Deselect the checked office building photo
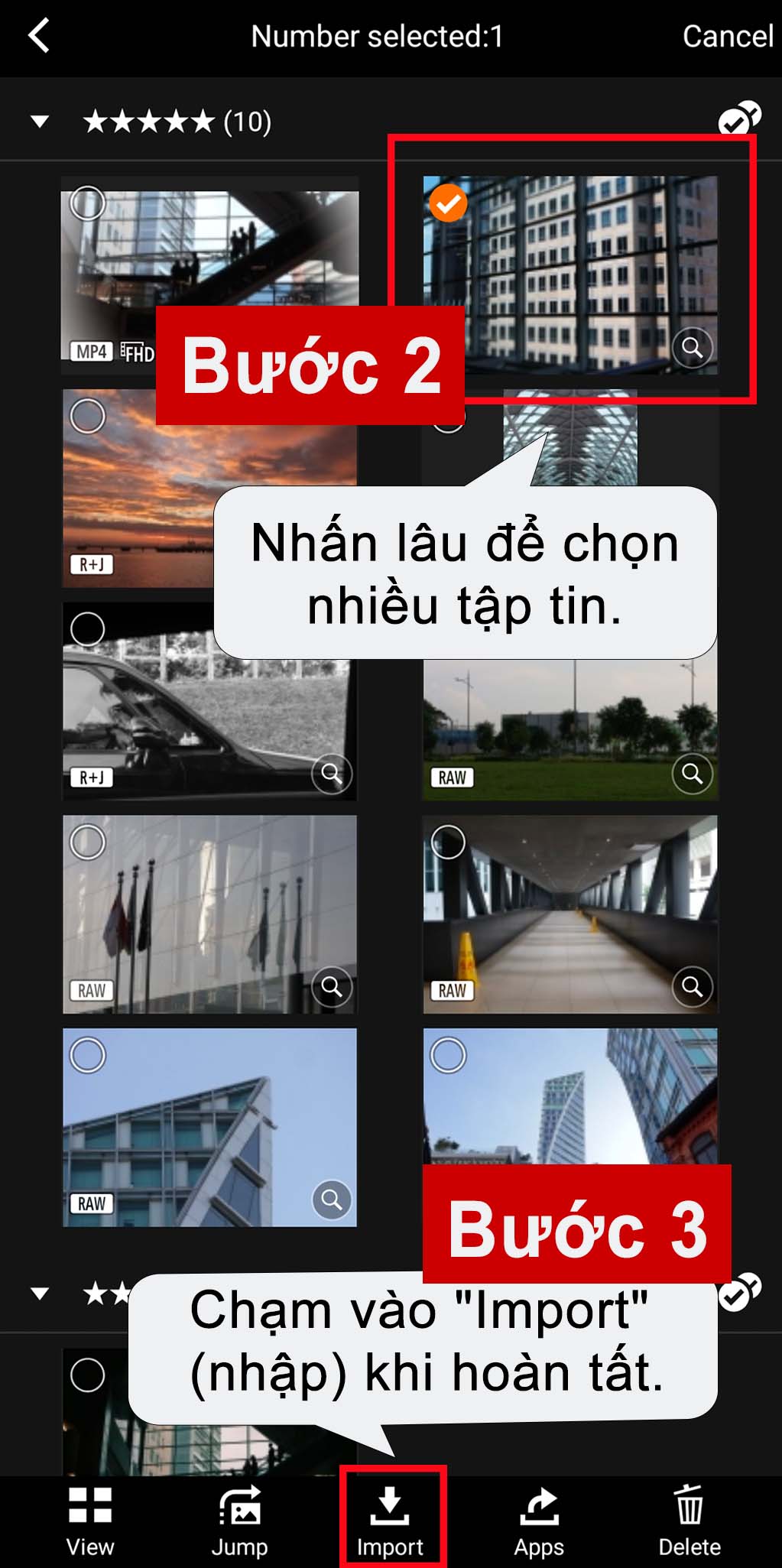This screenshot has height=1568, width=782. coord(448,203)
